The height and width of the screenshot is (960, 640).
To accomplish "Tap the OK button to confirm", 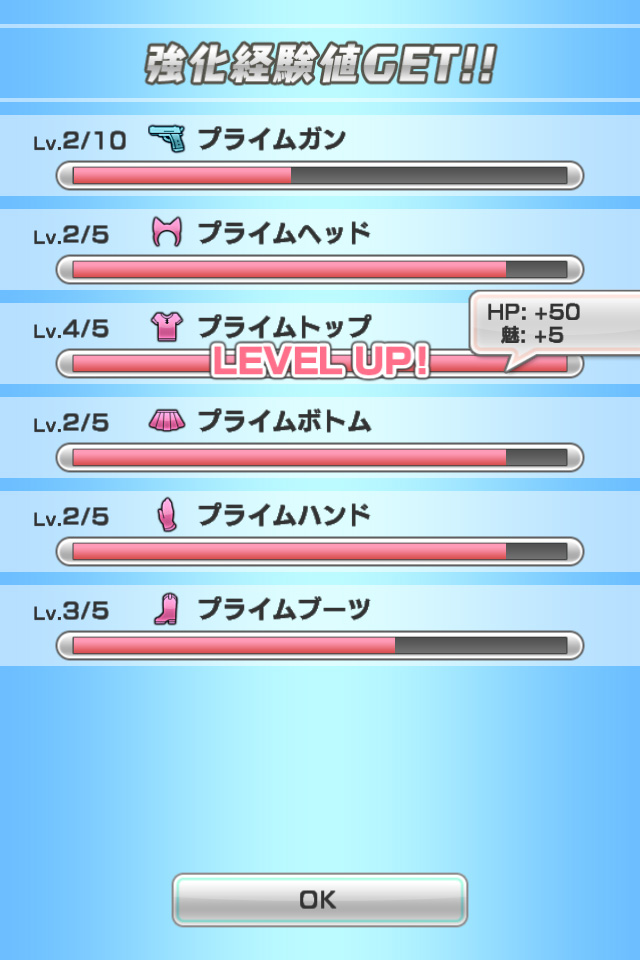I will pyautogui.click(x=319, y=899).
